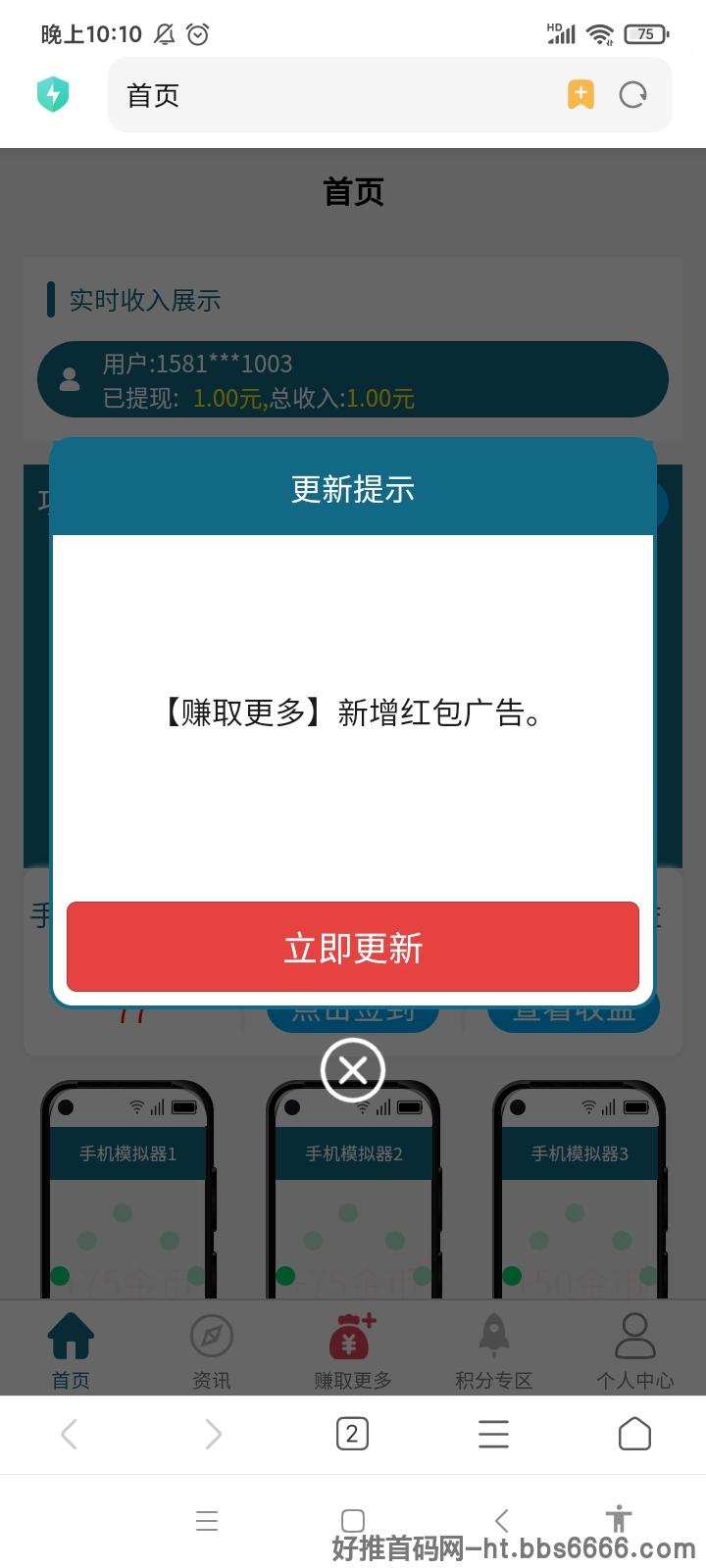
Task: Dismiss the update dialog with the X
Action: (x=353, y=1069)
